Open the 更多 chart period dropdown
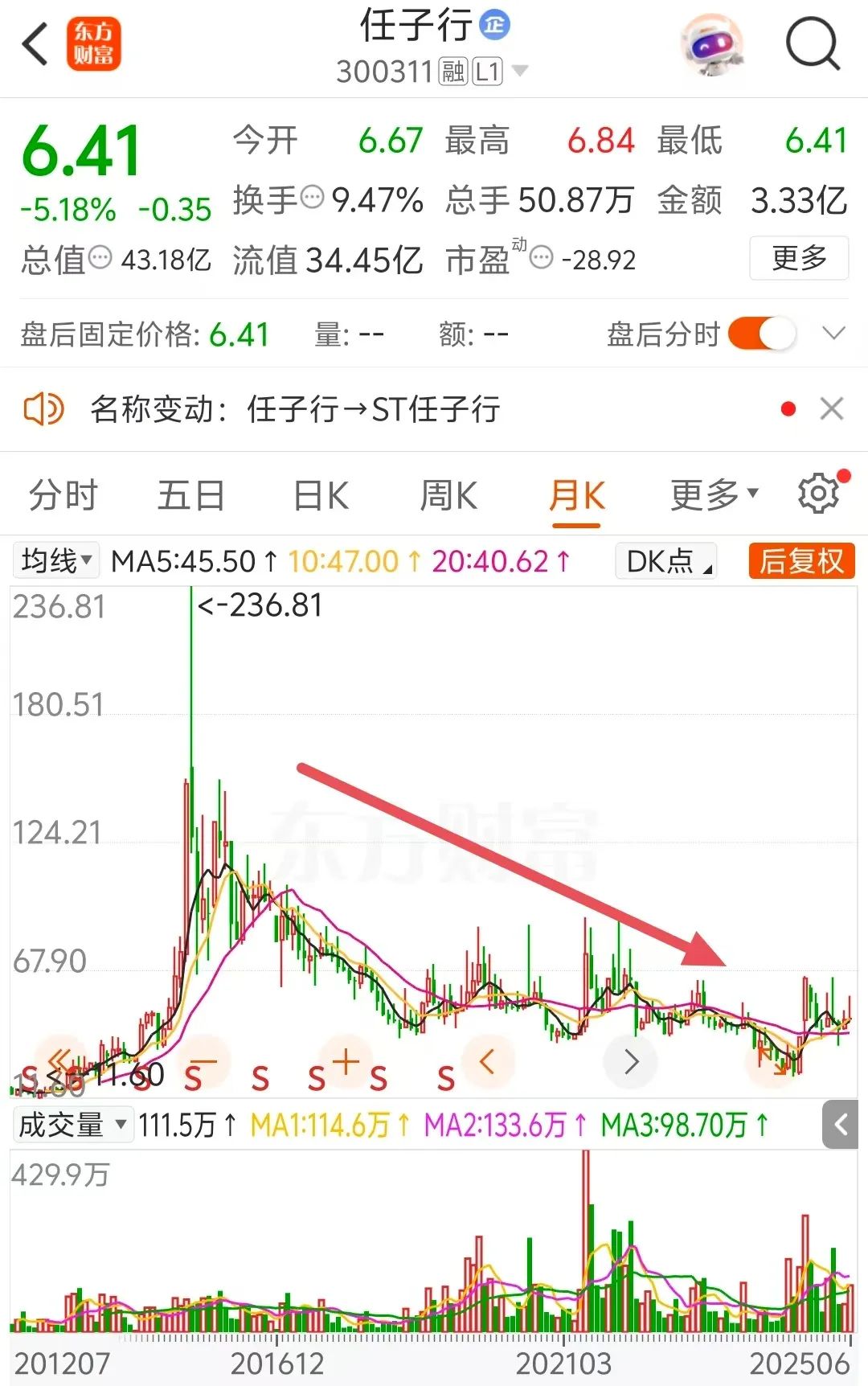Image resolution: width=868 pixels, height=1386 pixels. (x=714, y=495)
